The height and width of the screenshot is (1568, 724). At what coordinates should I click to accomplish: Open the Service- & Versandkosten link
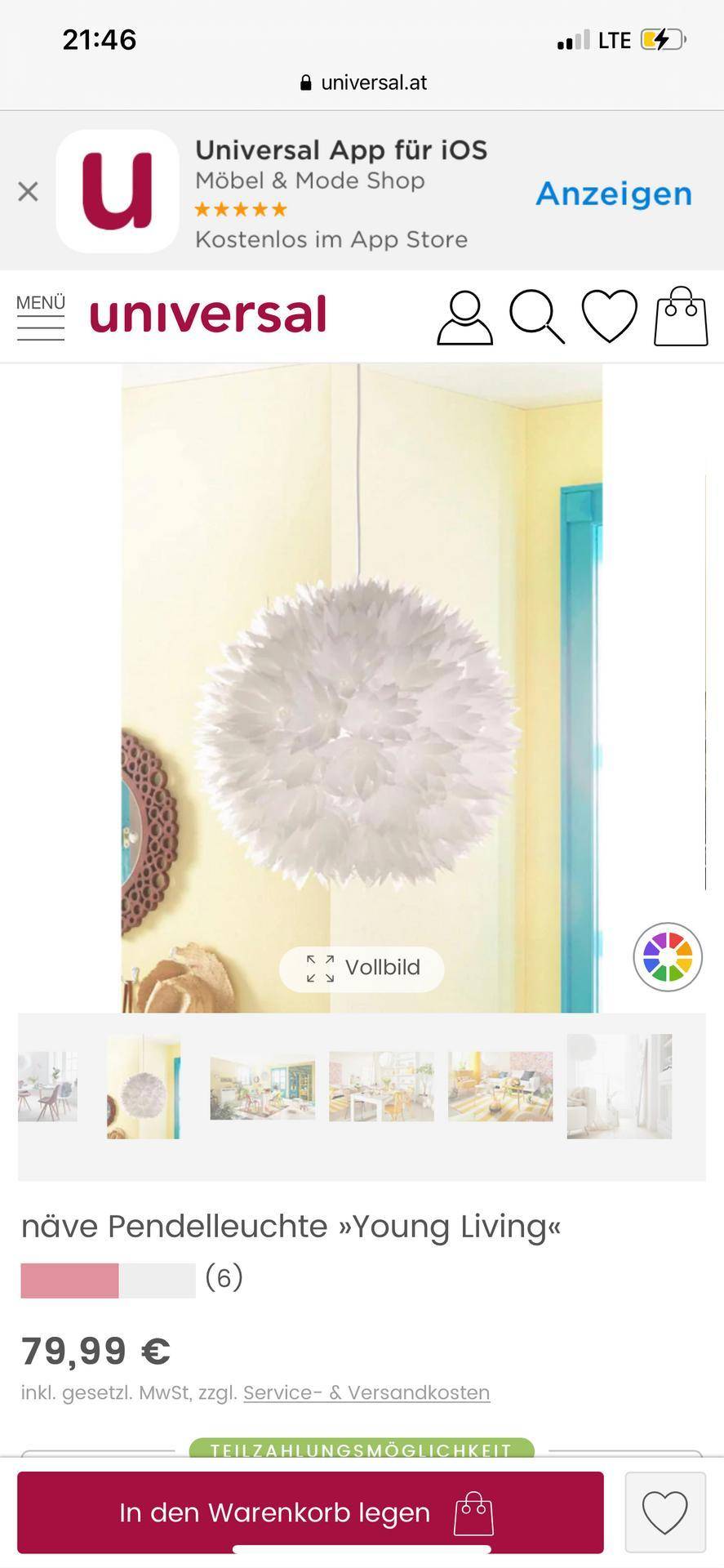(366, 1392)
